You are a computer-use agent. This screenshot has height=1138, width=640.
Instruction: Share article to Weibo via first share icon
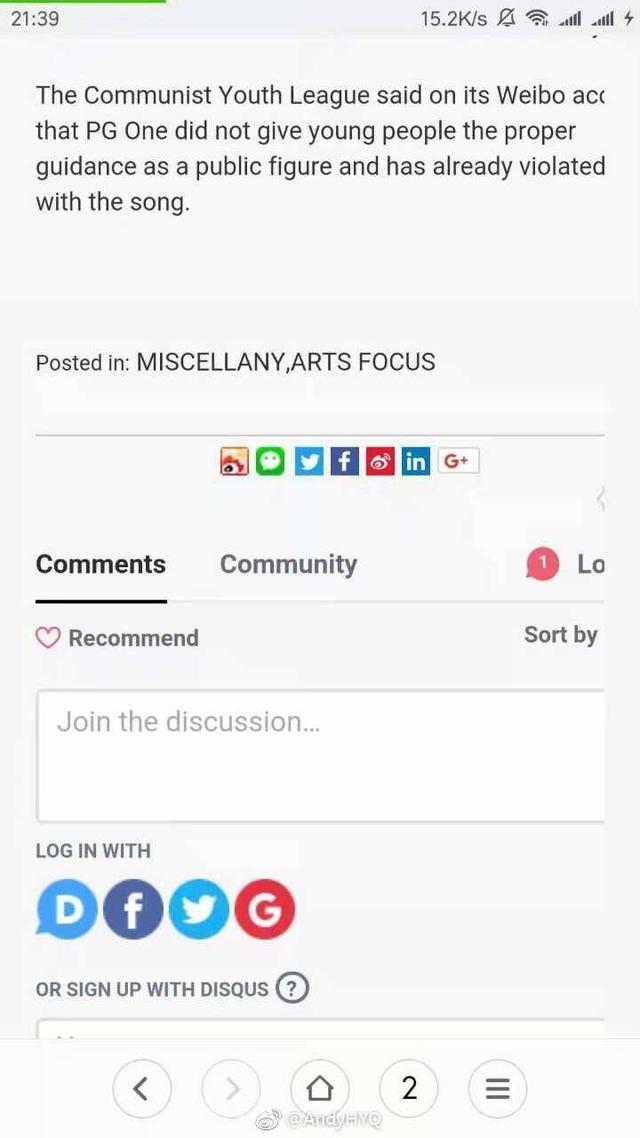tap(234, 461)
